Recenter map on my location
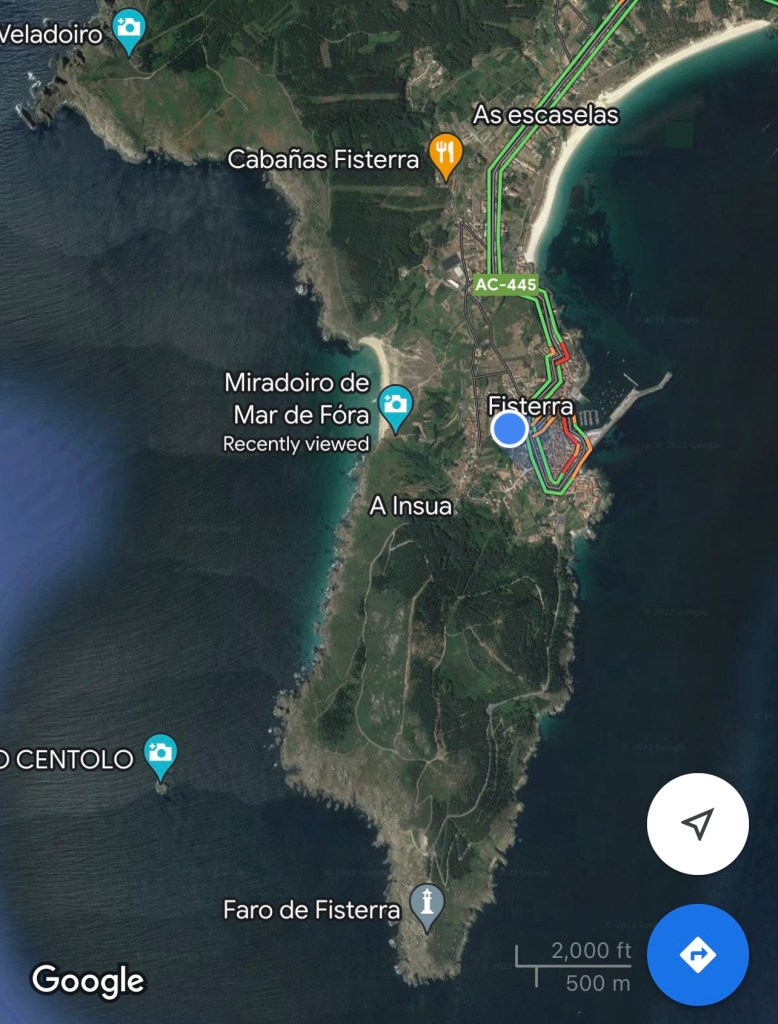The height and width of the screenshot is (1024, 778). tap(697, 824)
